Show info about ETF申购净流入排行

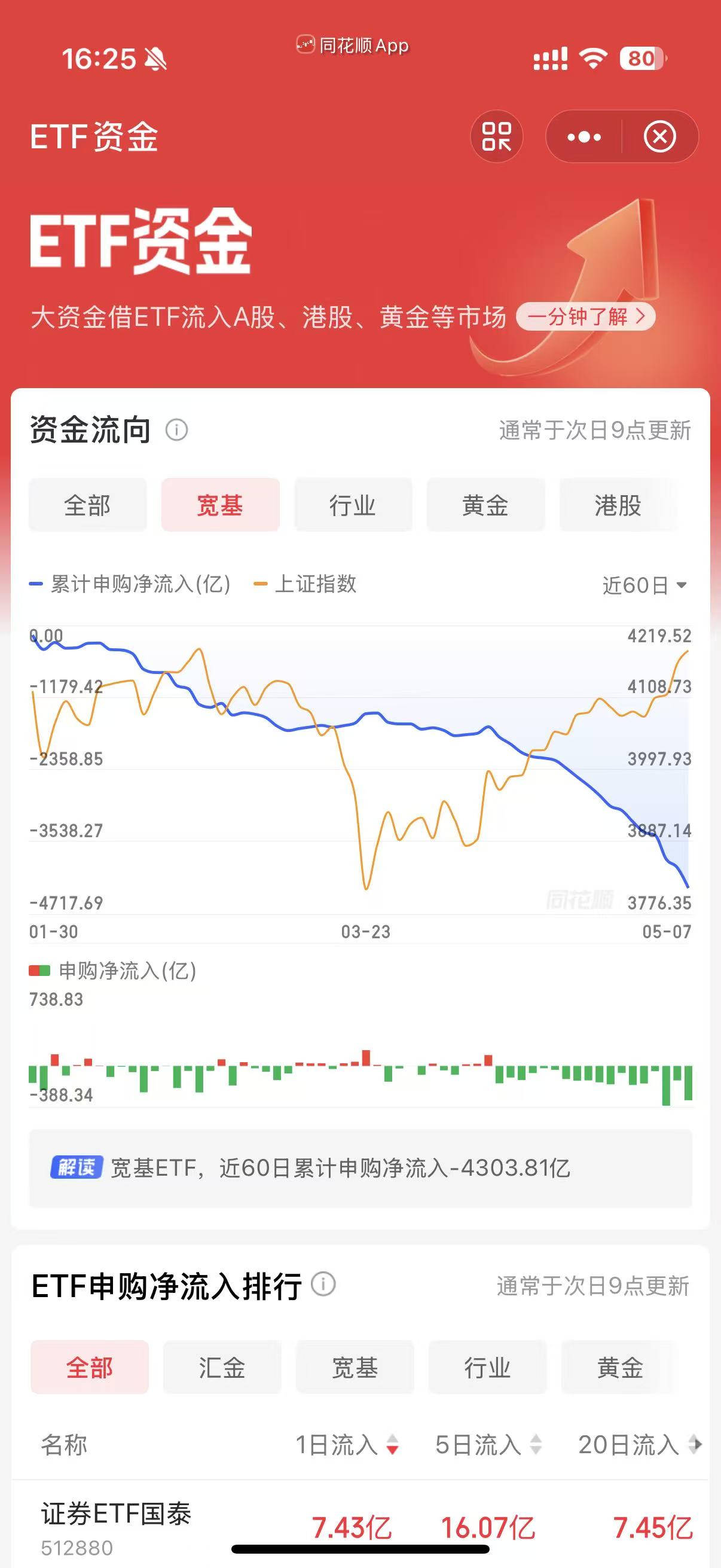tap(323, 1285)
